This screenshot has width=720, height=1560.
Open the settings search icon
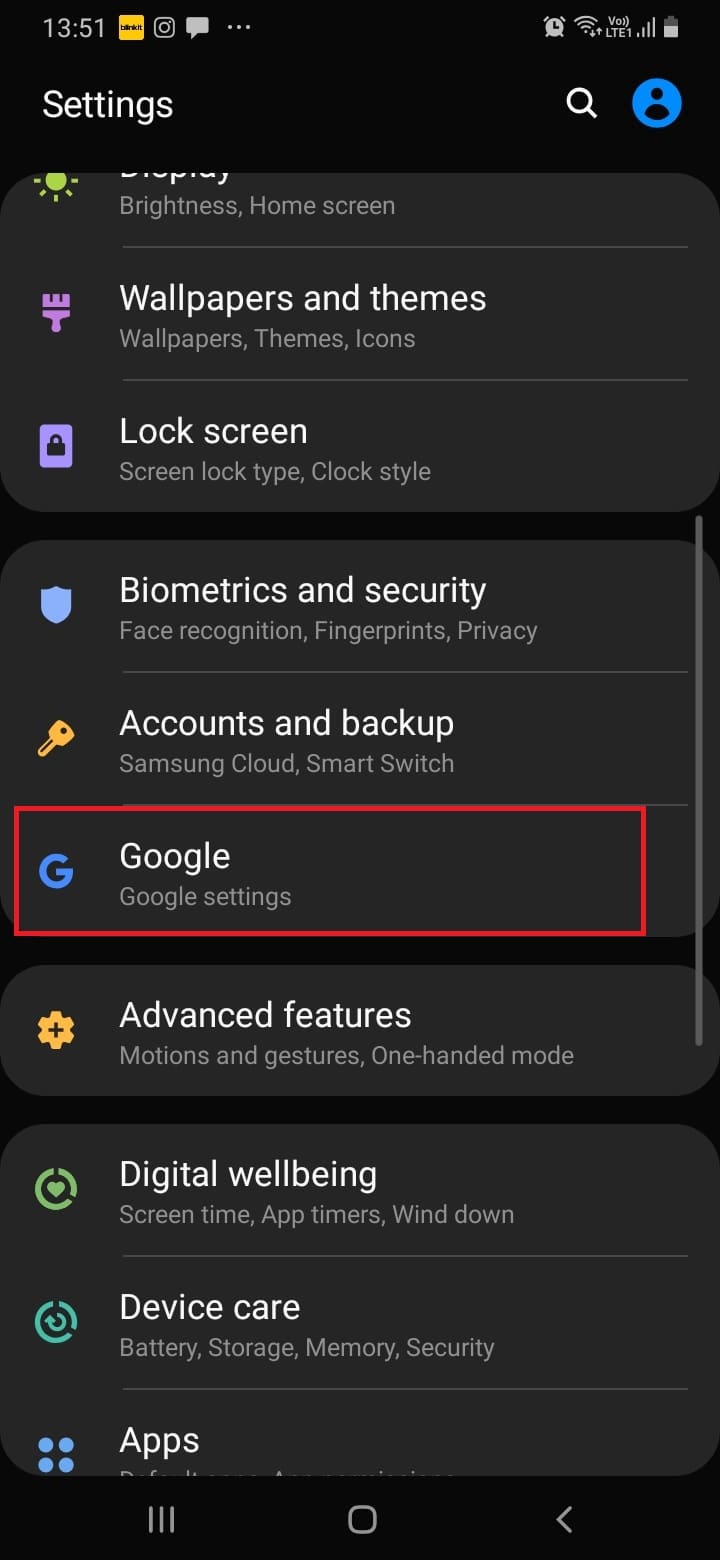pyautogui.click(x=581, y=103)
